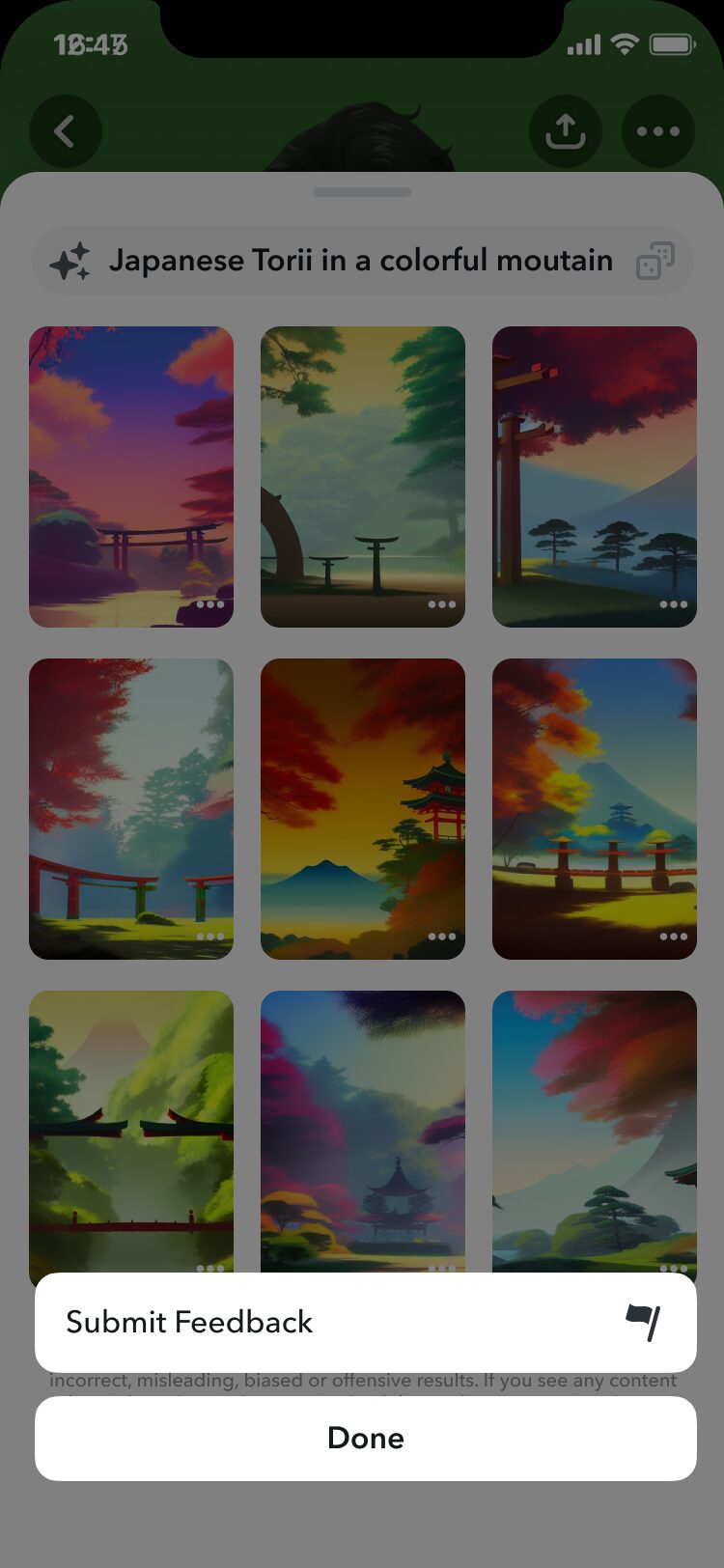Viewport: 724px width, 1568px height.
Task: Open green valley red bridge image
Action: (131, 1130)
